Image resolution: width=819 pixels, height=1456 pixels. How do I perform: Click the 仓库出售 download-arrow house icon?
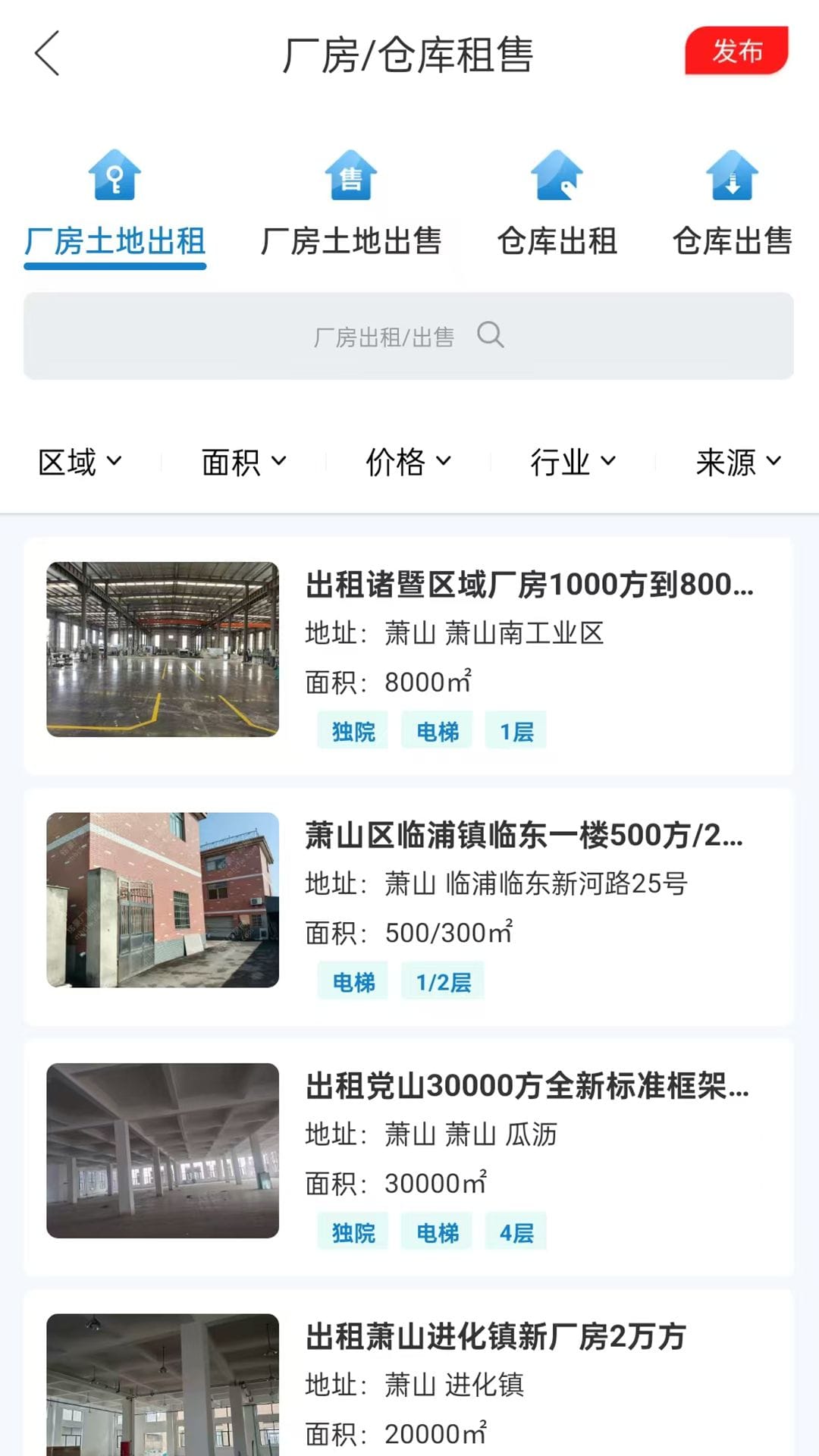click(x=733, y=176)
